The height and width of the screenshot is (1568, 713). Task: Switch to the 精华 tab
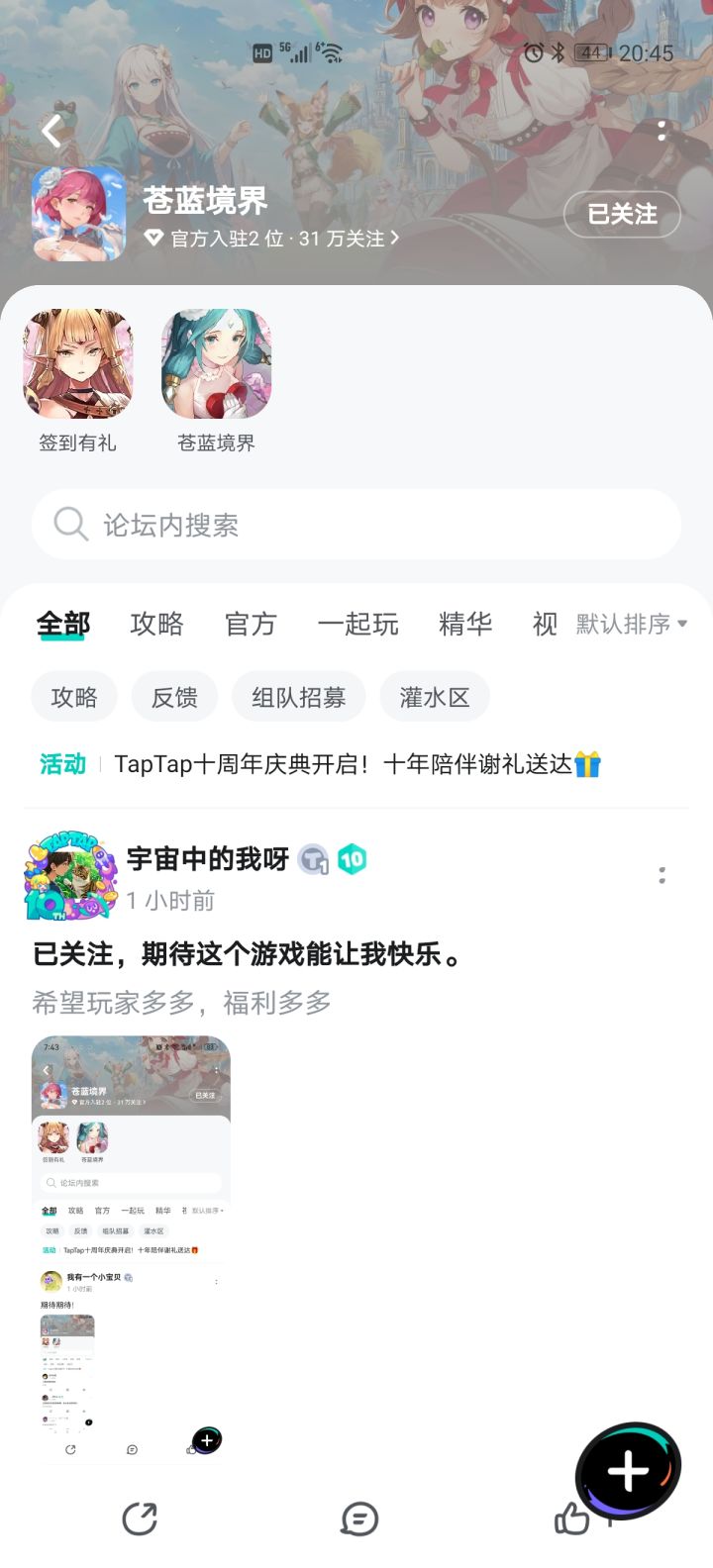tap(464, 624)
